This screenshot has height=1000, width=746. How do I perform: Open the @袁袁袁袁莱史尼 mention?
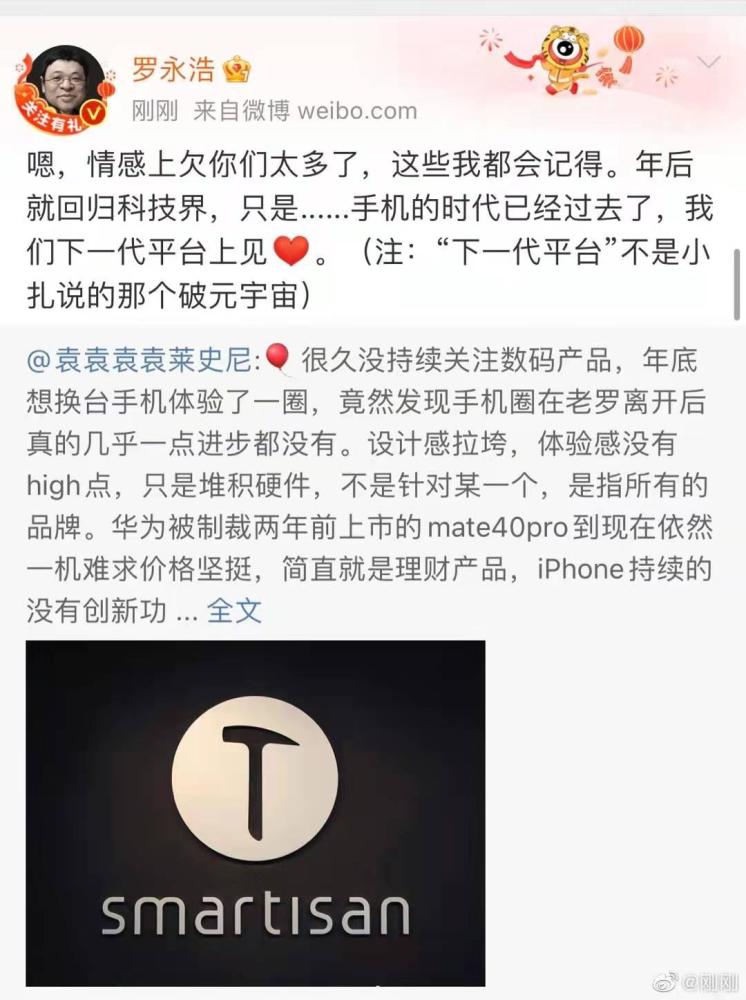tap(144, 357)
